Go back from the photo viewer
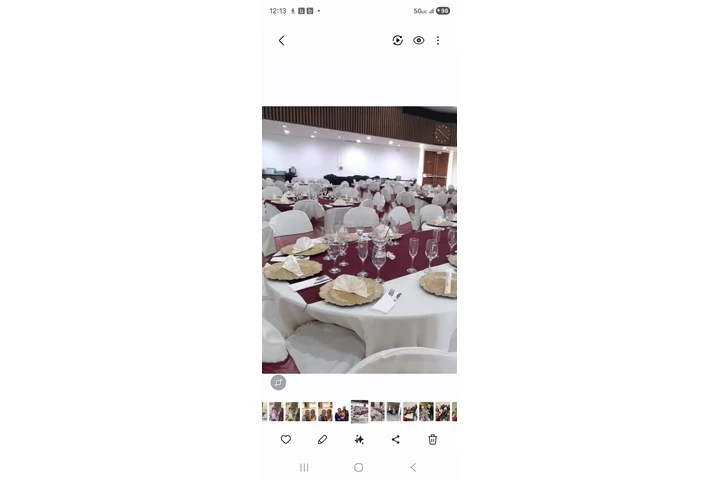 [281, 41]
